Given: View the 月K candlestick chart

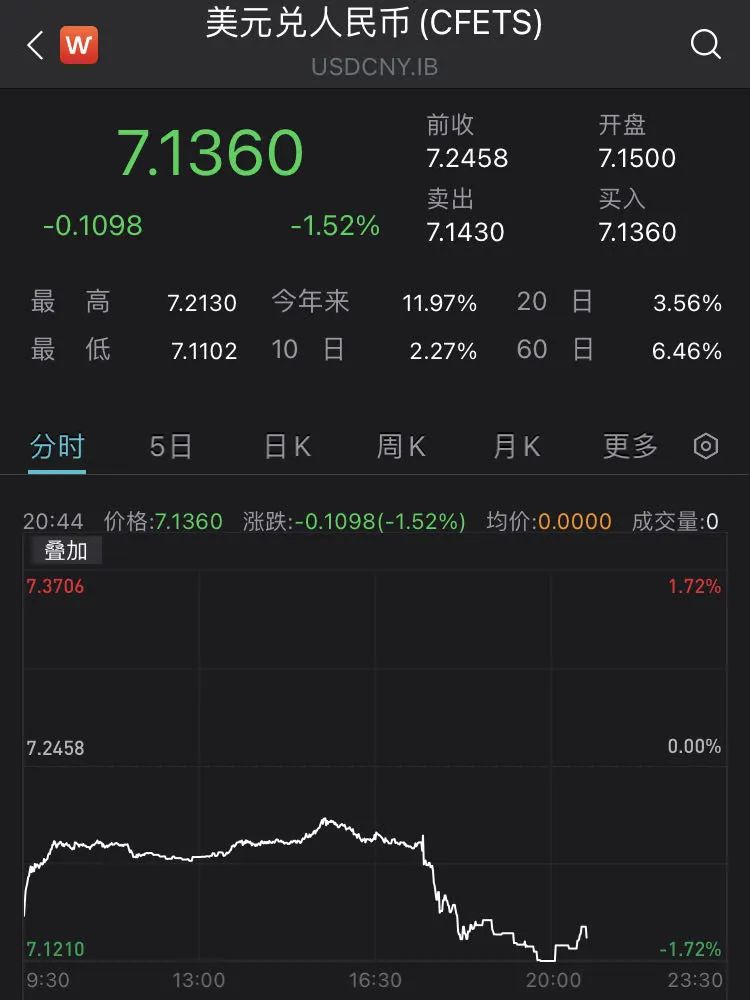Looking at the screenshot, I should click(x=516, y=446).
